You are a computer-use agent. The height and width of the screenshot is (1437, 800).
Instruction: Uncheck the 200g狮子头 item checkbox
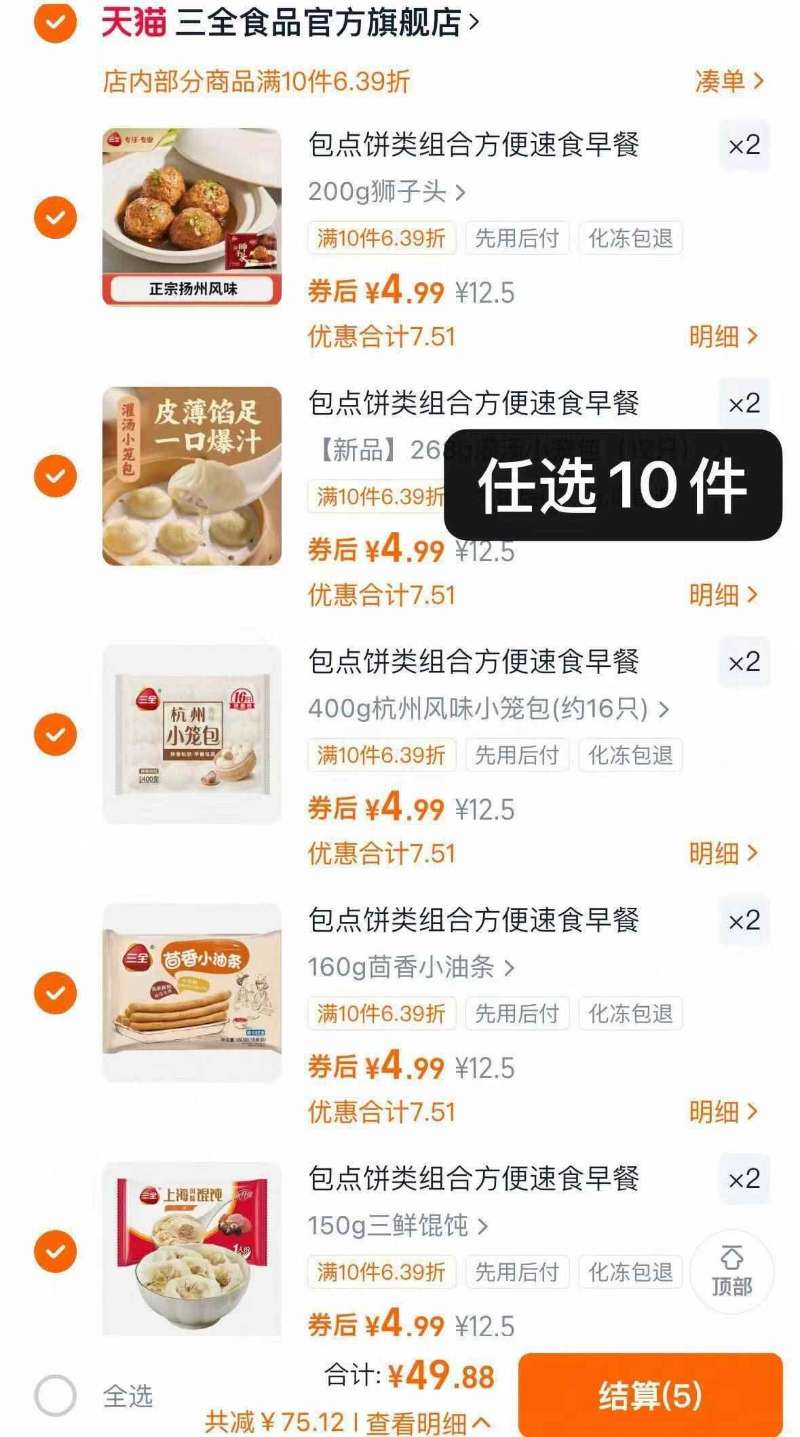[x=55, y=218]
